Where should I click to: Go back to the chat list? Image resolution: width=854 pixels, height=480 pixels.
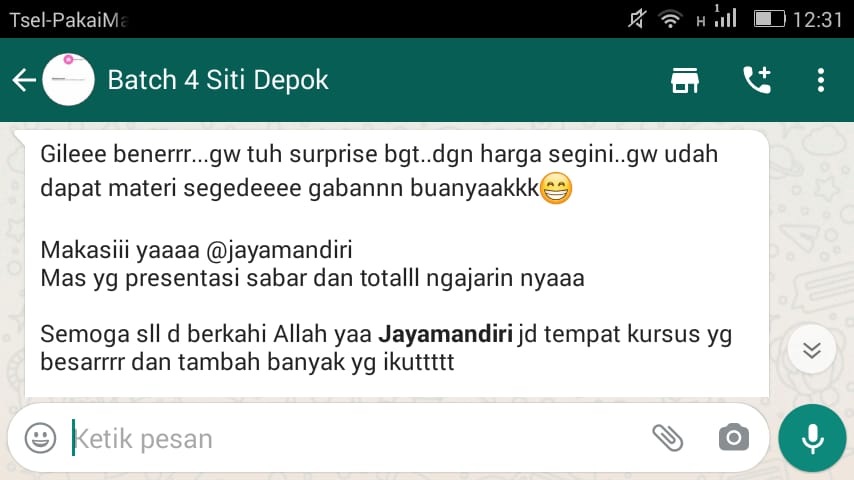[22, 80]
